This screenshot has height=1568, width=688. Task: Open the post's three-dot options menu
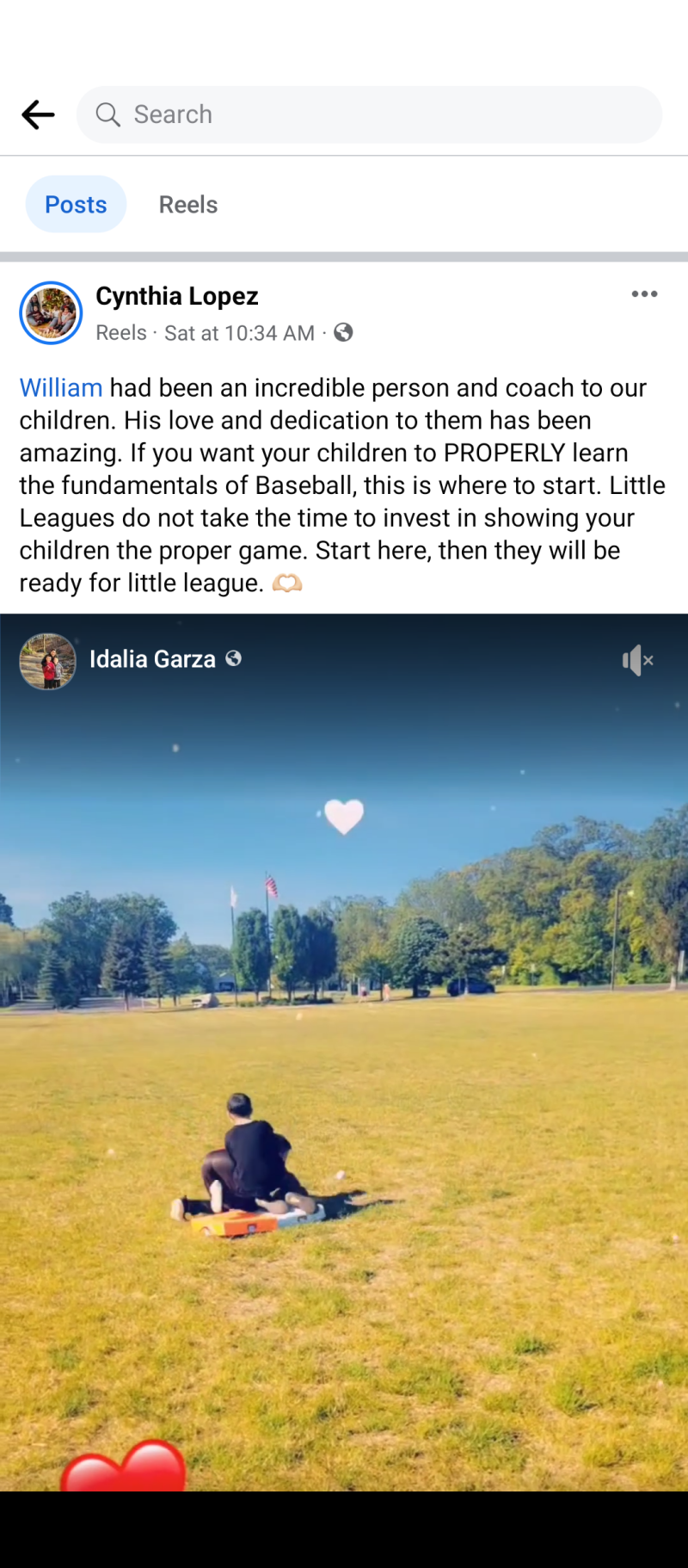coord(644,294)
